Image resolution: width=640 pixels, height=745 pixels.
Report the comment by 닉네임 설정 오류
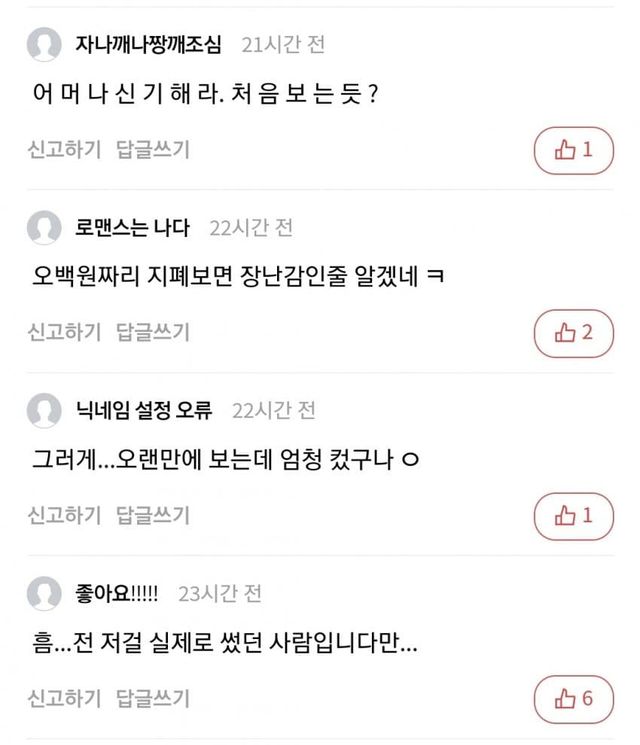click(x=64, y=515)
